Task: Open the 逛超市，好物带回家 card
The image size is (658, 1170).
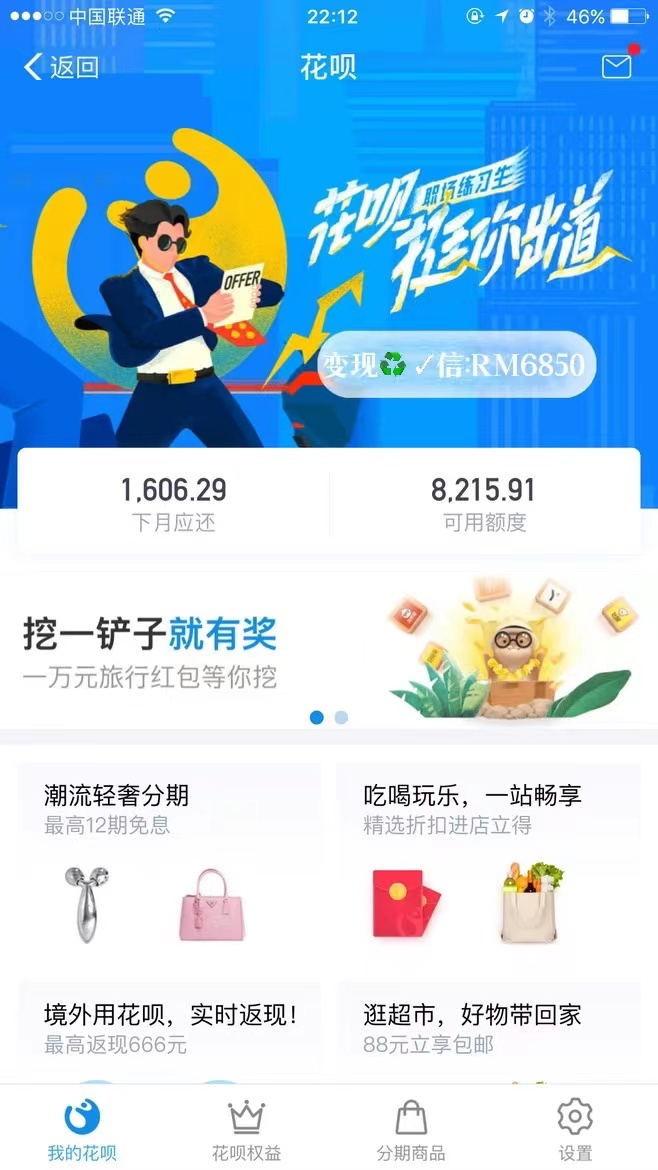Action: (488, 1028)
